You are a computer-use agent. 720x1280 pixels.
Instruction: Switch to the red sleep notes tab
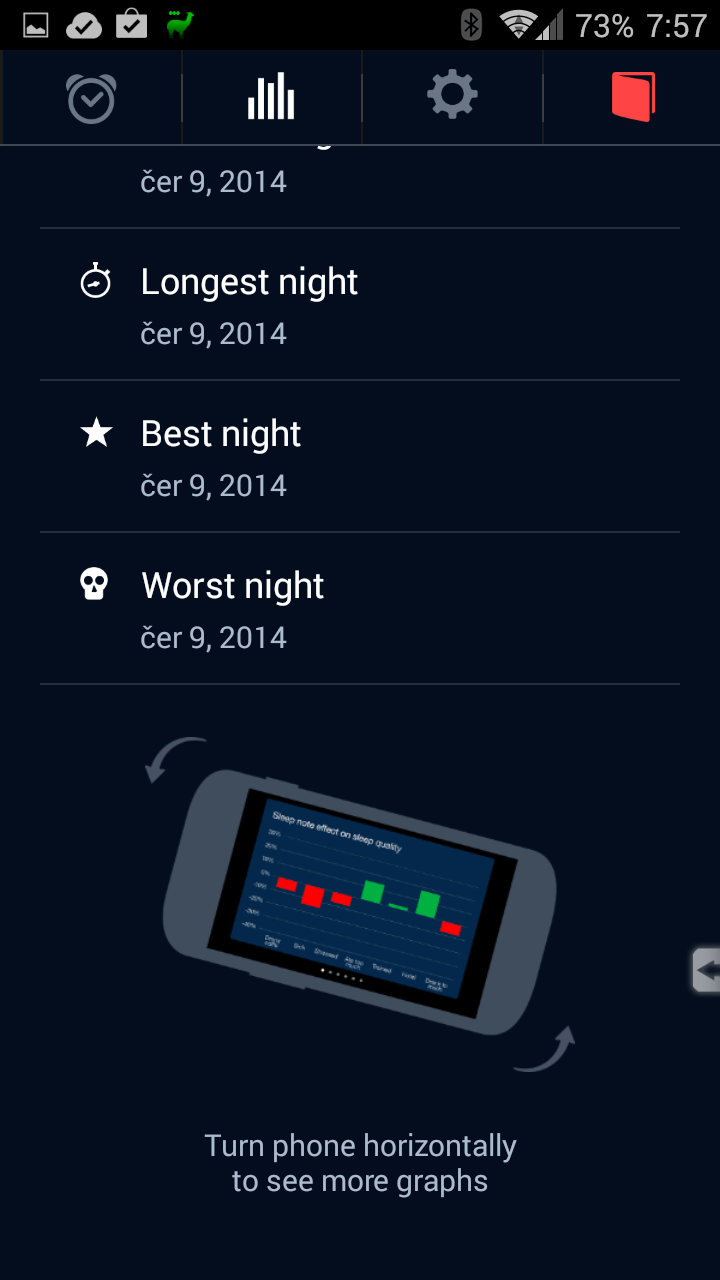632,98
